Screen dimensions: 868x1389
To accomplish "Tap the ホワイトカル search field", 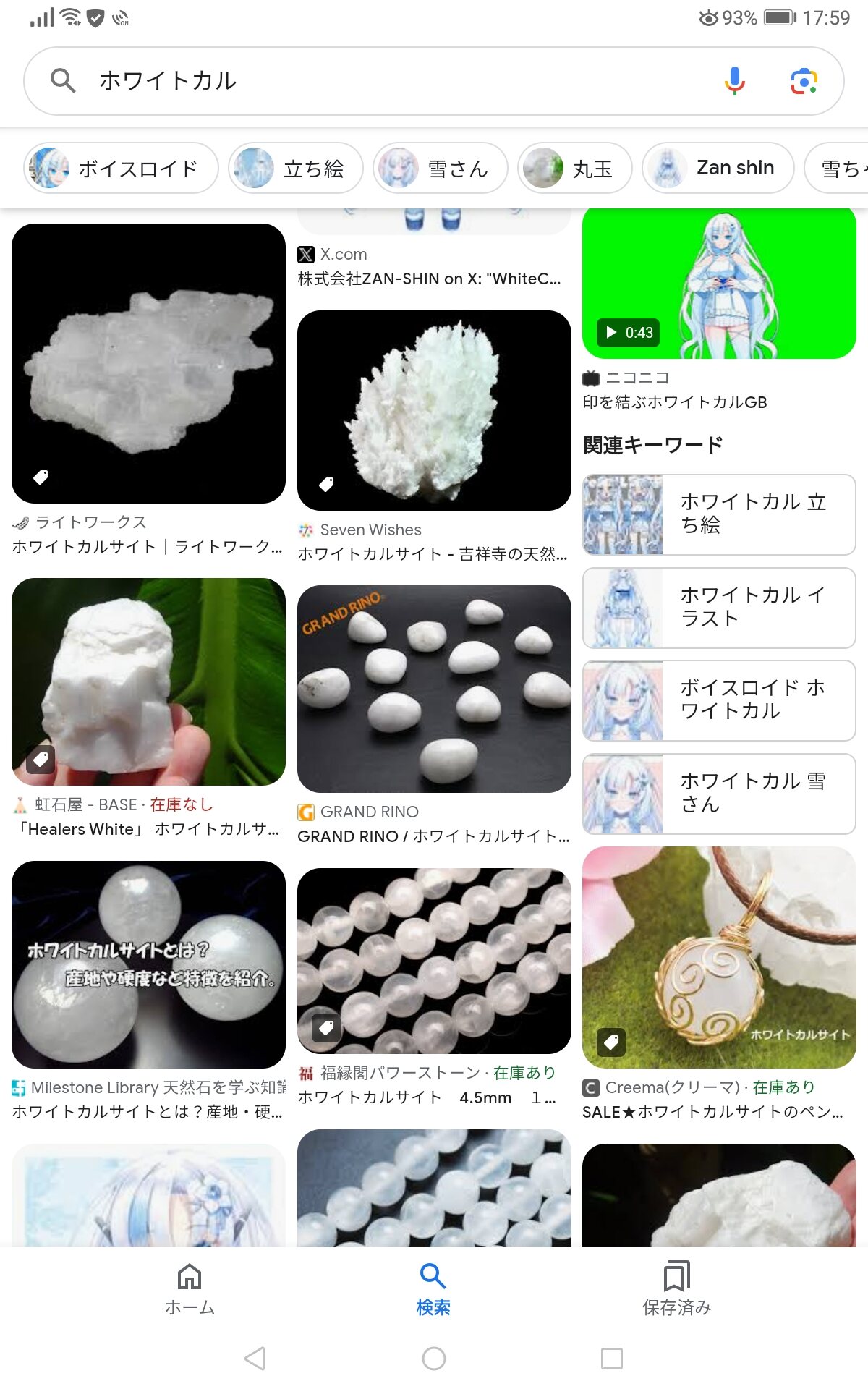I will pos(405,81).
